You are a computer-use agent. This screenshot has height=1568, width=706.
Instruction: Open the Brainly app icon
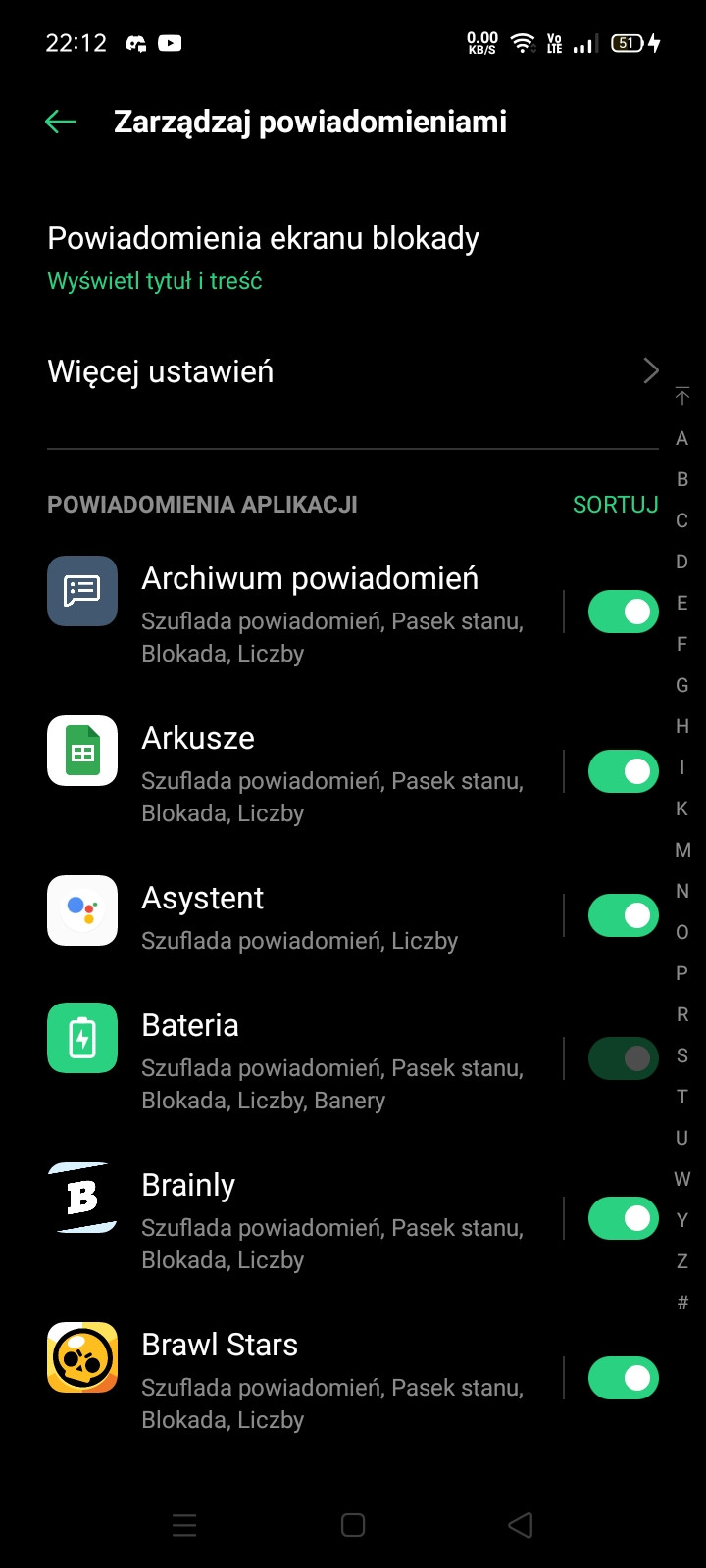pyautogui.click(x=81, y=1197)
